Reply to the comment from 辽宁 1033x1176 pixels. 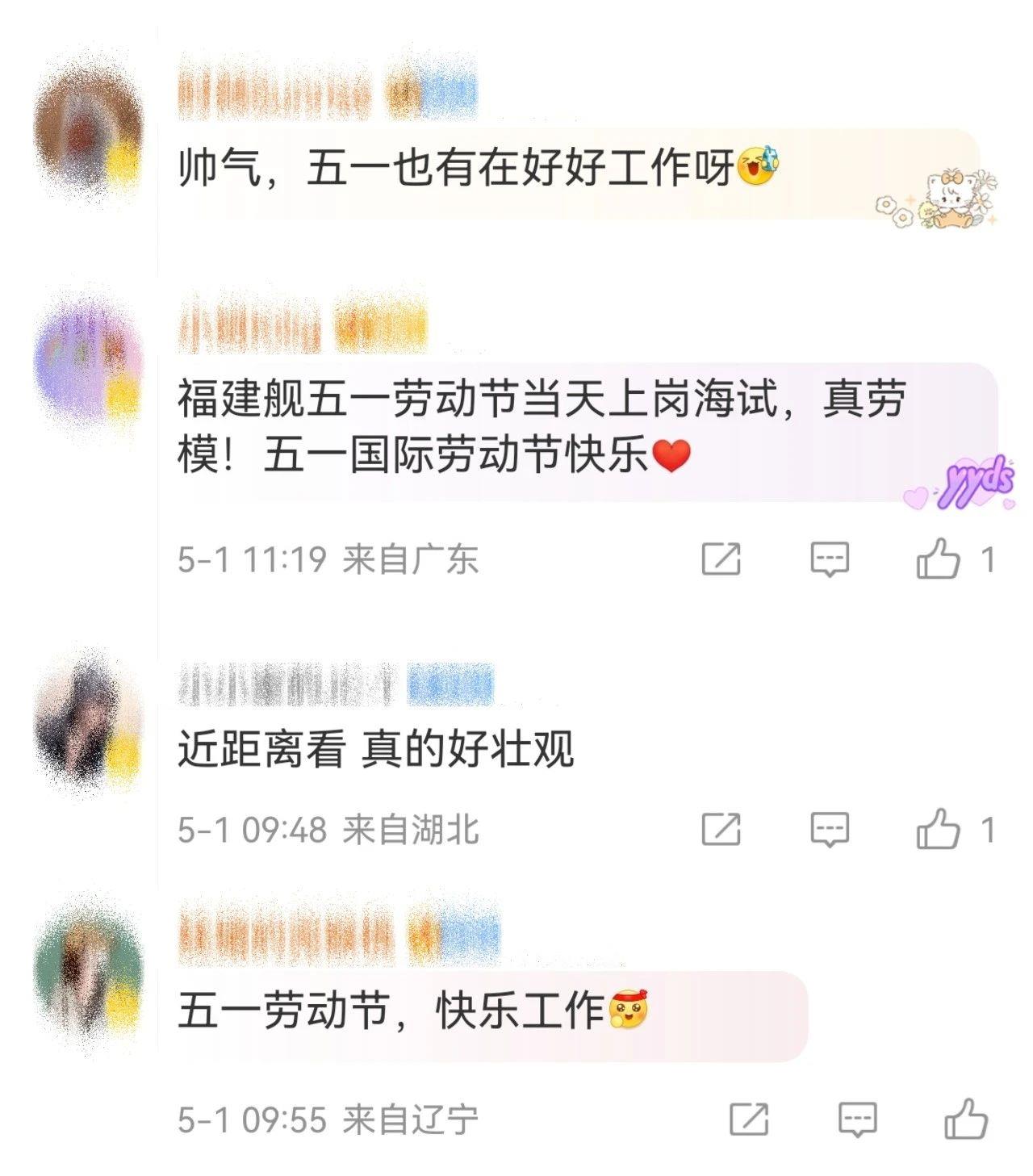click(857, 1120)
